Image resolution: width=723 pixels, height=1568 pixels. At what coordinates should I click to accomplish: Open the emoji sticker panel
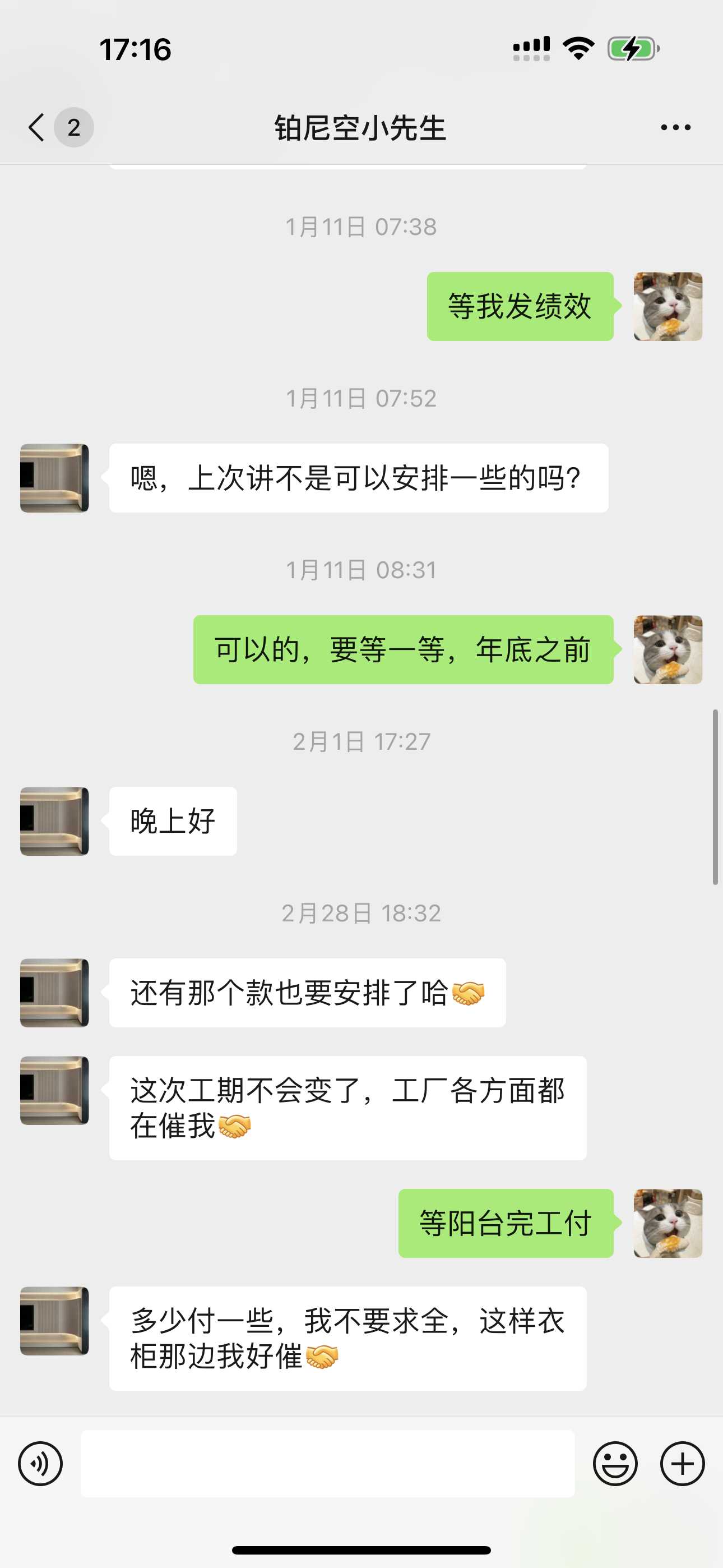[x=615, y=1464]
